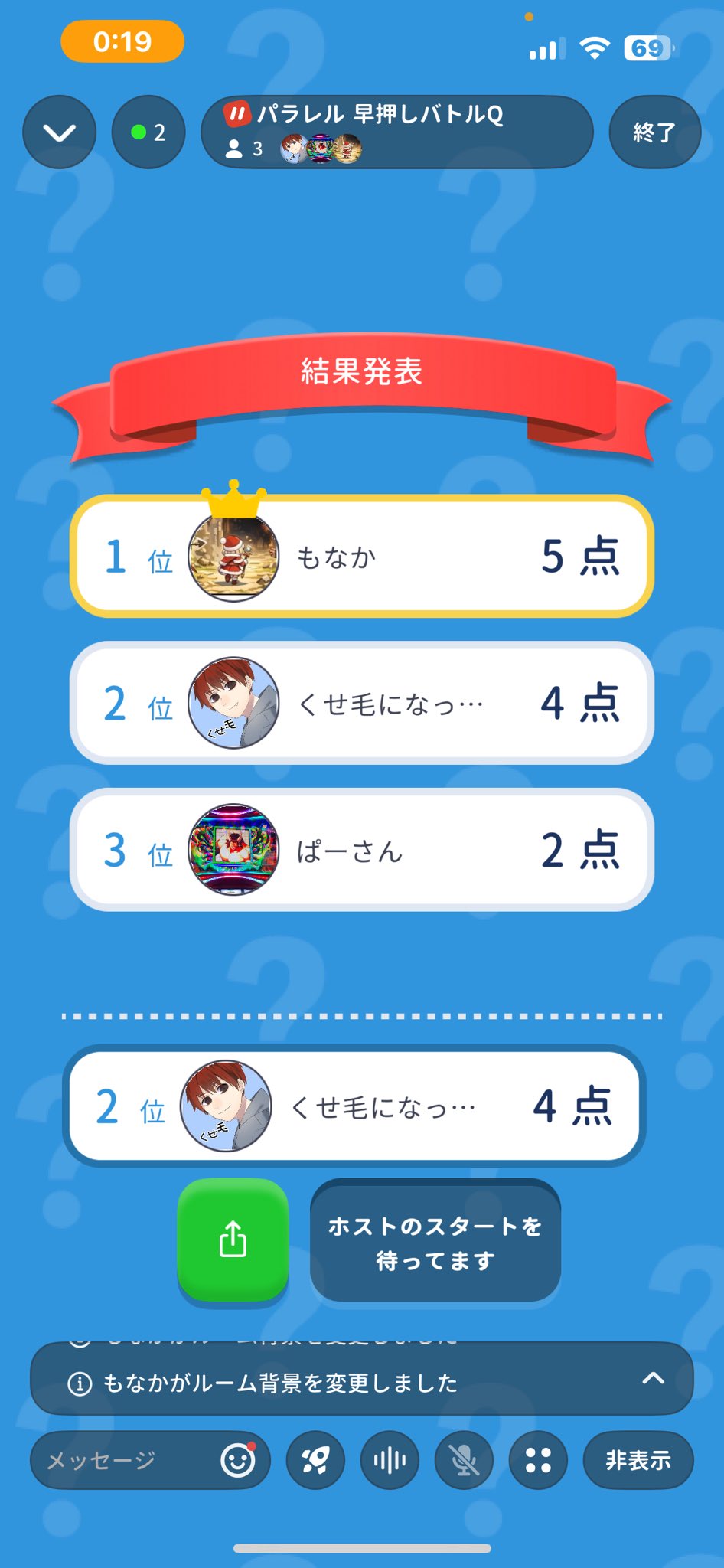
Task: Open the four-dot apps menu
Action: click(x=538, y=1460)
